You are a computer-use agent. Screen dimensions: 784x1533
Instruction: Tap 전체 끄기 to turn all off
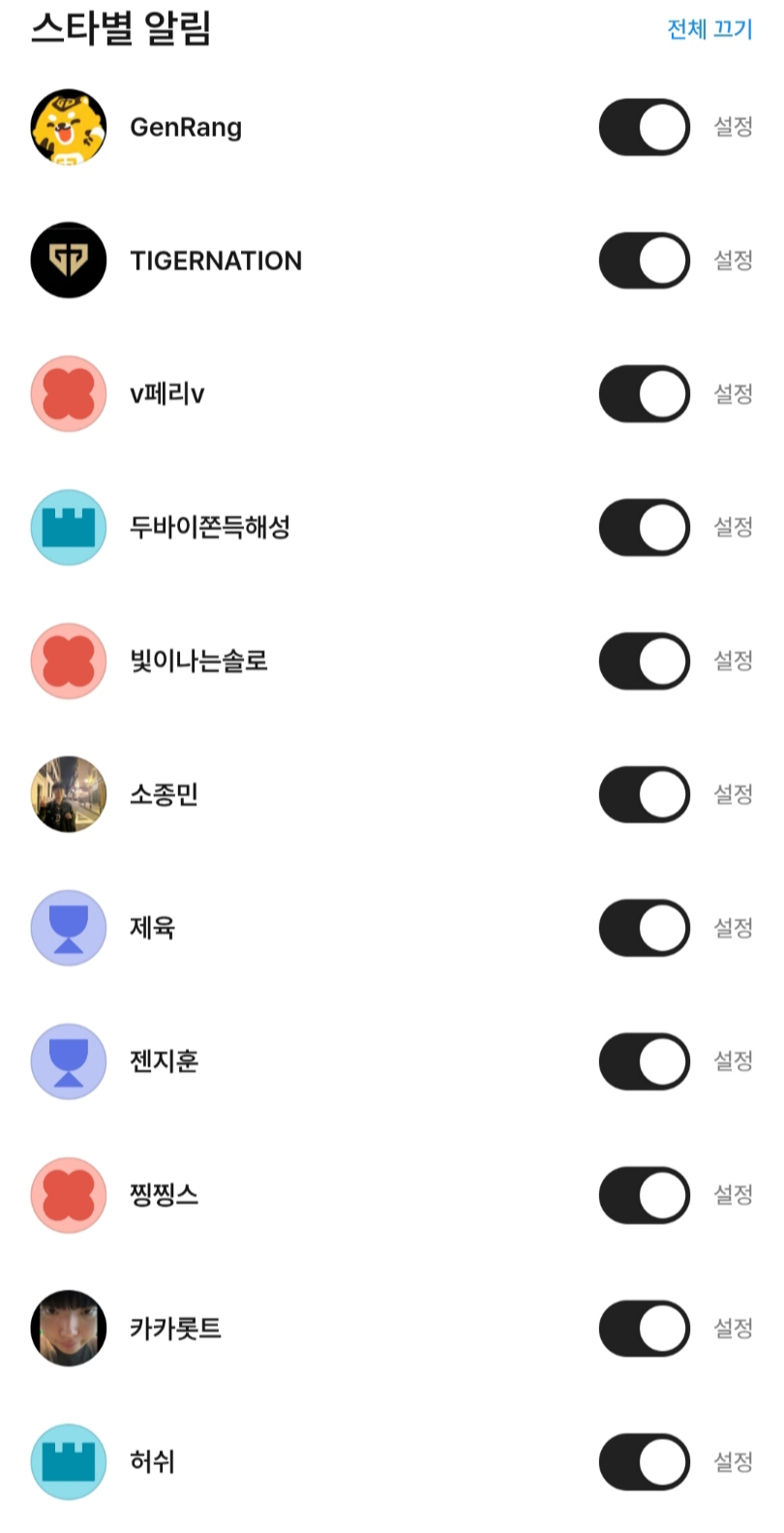pos(709,29)
